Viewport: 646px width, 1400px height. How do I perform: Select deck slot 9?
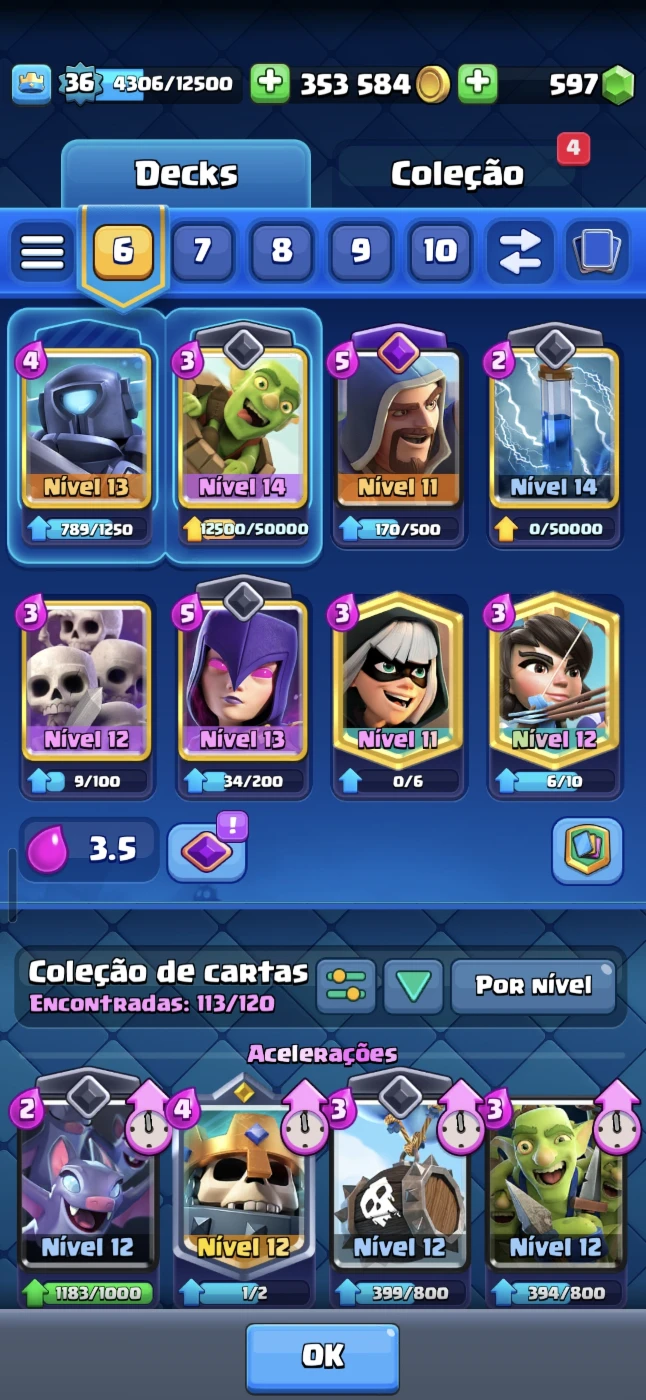pyautogui.click(x=361, y=250)
